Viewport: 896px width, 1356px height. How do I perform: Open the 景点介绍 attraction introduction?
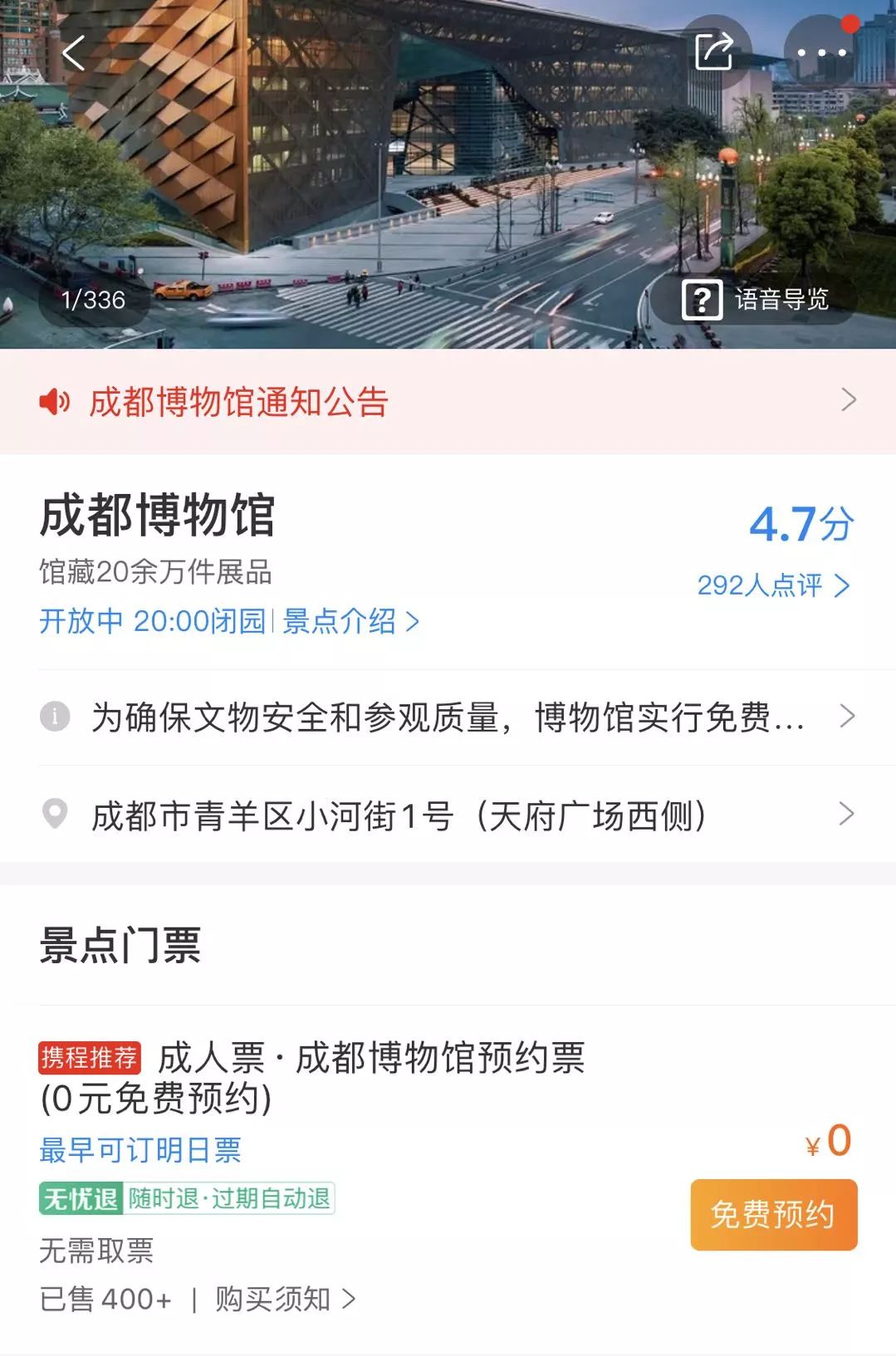tap(350, 621)
